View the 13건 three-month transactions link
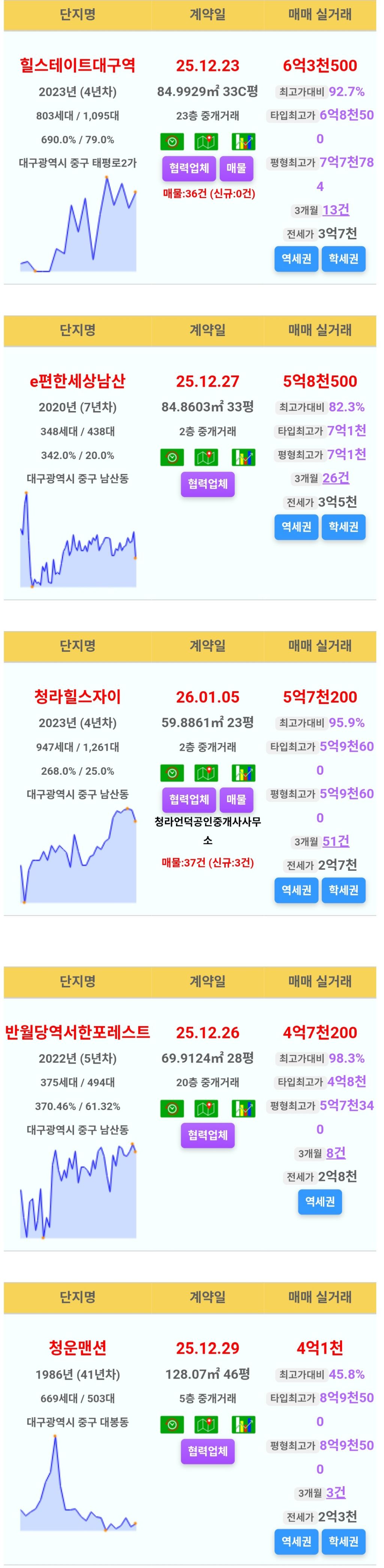This screenshot has width=384, height=1568. point(336,210)
